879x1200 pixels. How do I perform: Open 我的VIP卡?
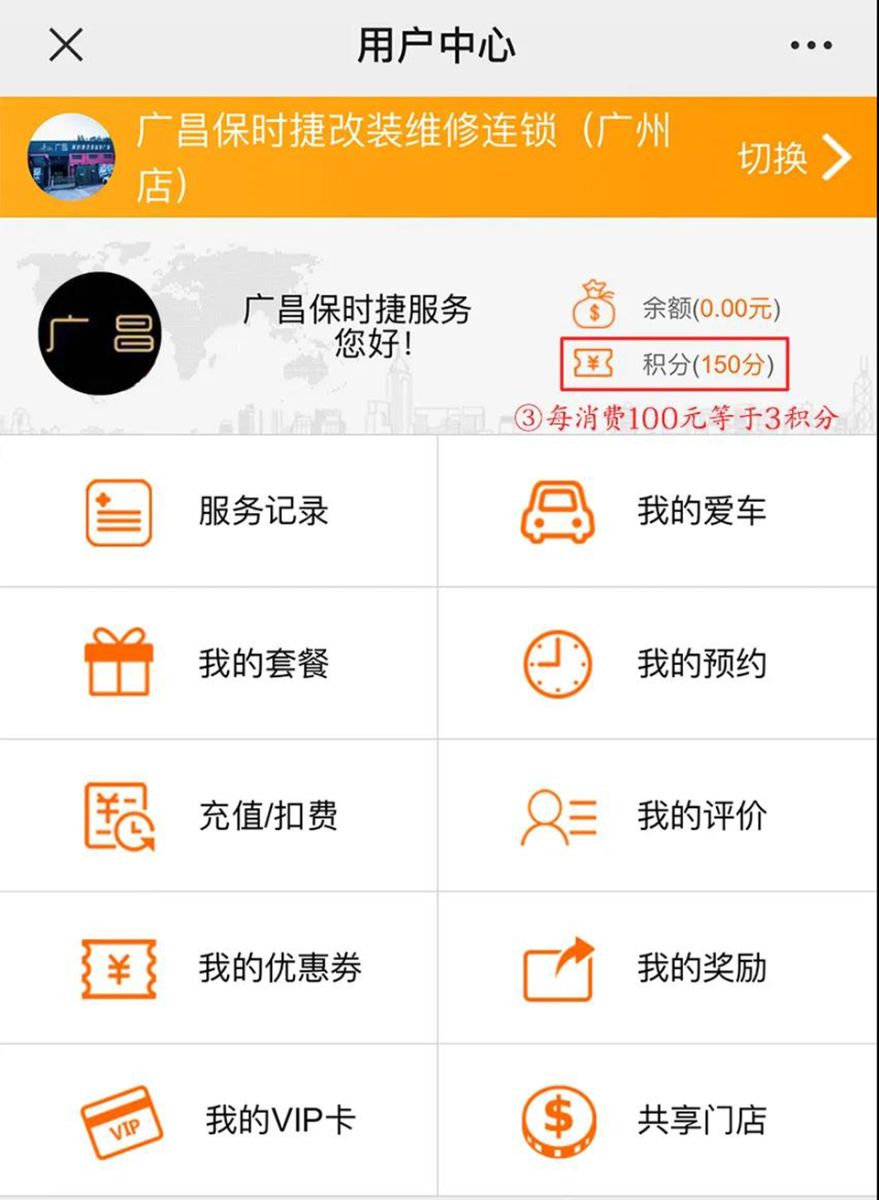(218, 1120)
